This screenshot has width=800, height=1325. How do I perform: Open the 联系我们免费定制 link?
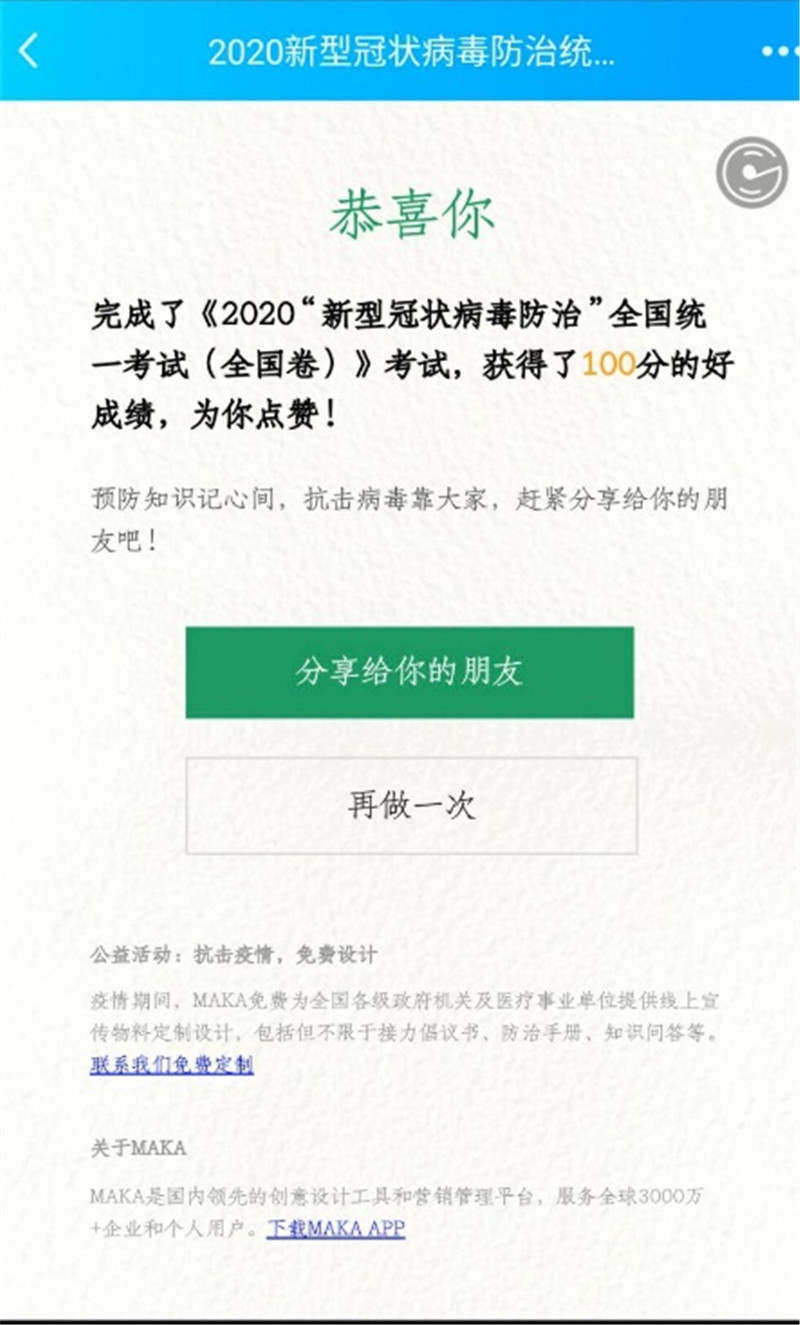[172, 1065]
